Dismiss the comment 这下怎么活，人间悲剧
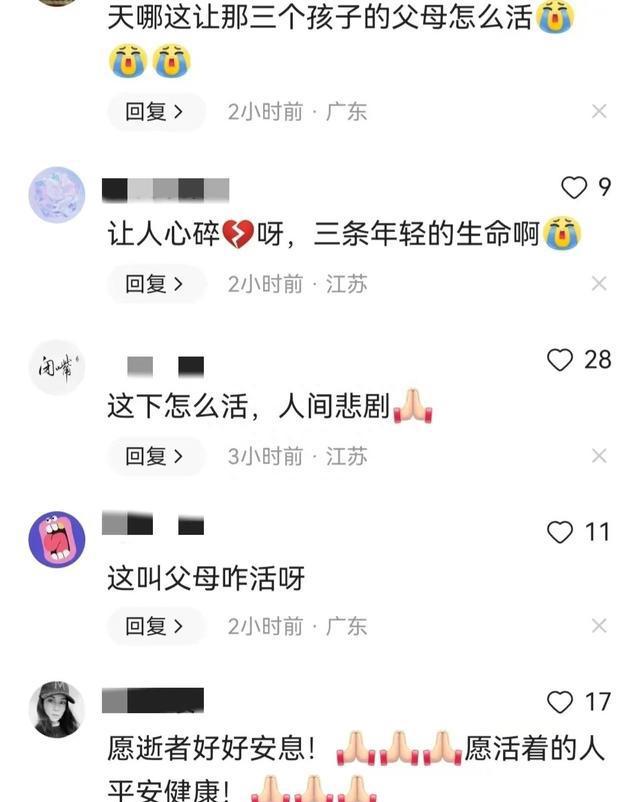The height and width of the screenshot is (802, 640). (599, 456)
